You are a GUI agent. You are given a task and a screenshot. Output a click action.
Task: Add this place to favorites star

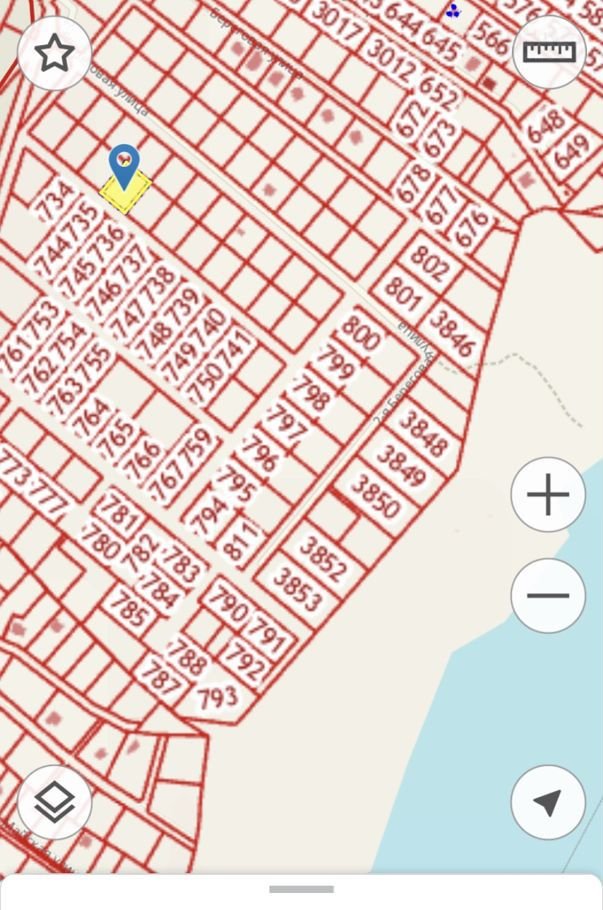tap(54, 54)
